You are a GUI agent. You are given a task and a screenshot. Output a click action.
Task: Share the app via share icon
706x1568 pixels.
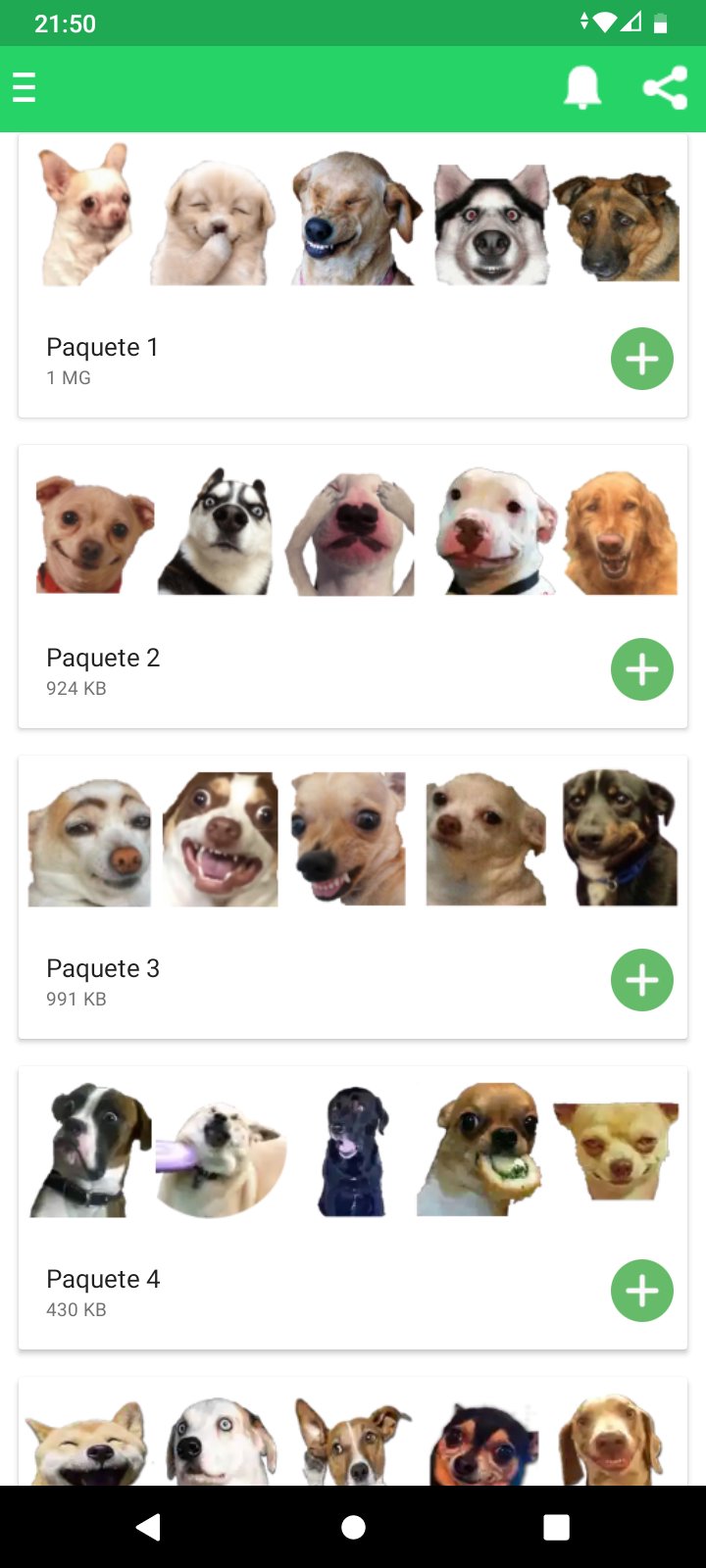[665, 88]
